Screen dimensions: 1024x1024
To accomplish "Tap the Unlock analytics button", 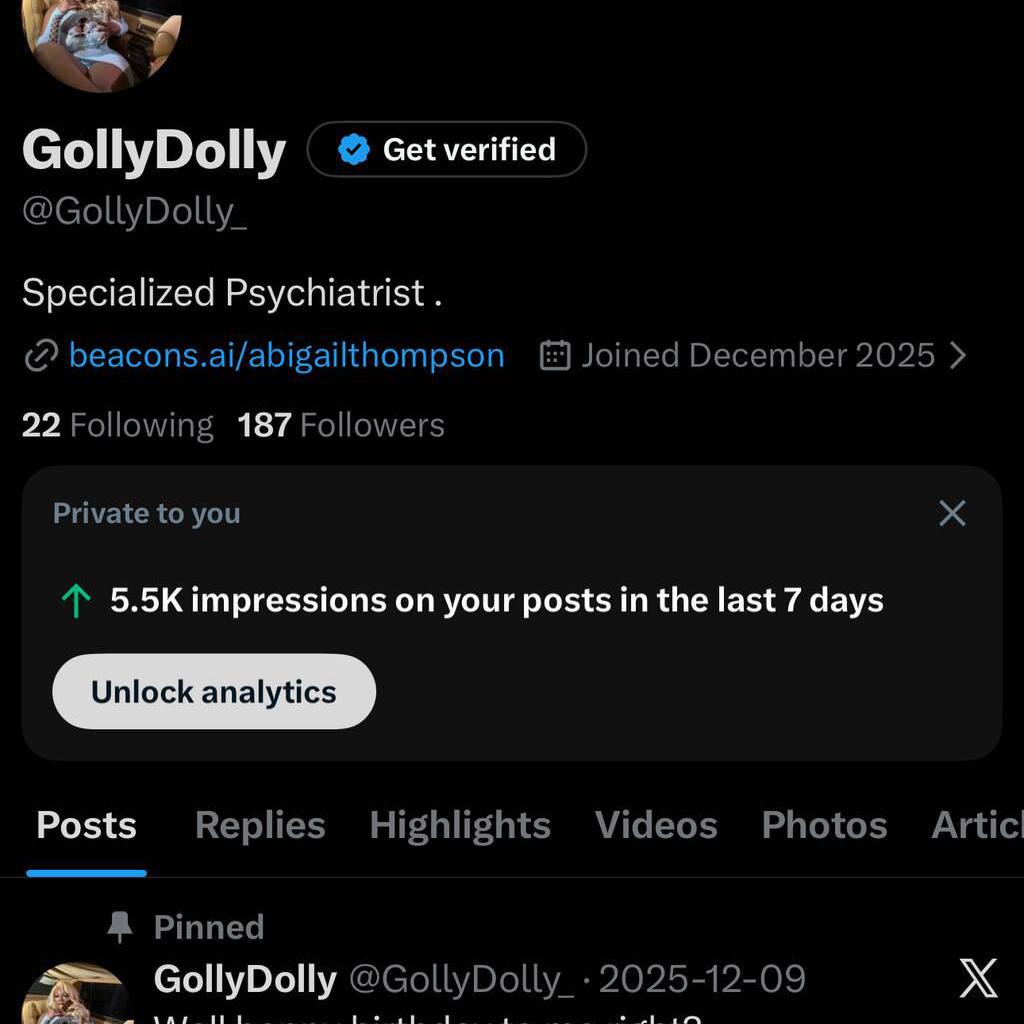I will (214, 692).
